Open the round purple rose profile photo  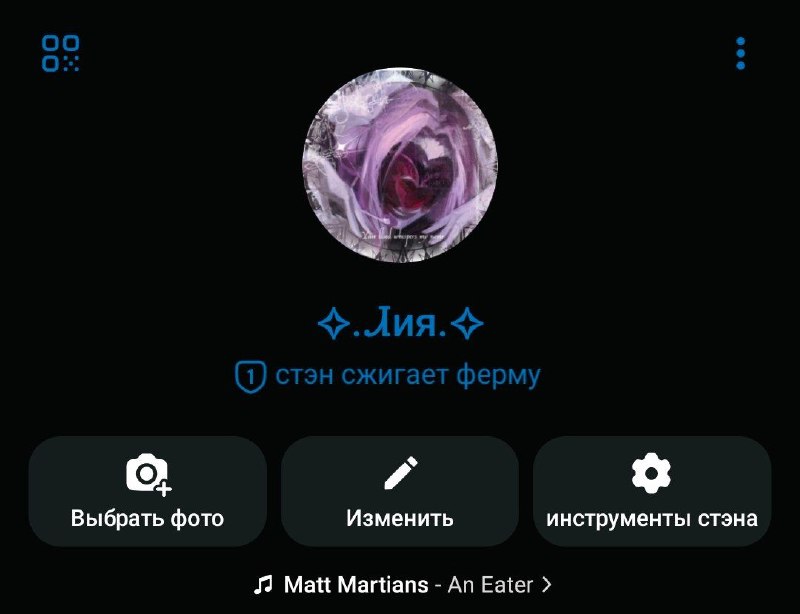pyautogui.click(x=400, y=165)
